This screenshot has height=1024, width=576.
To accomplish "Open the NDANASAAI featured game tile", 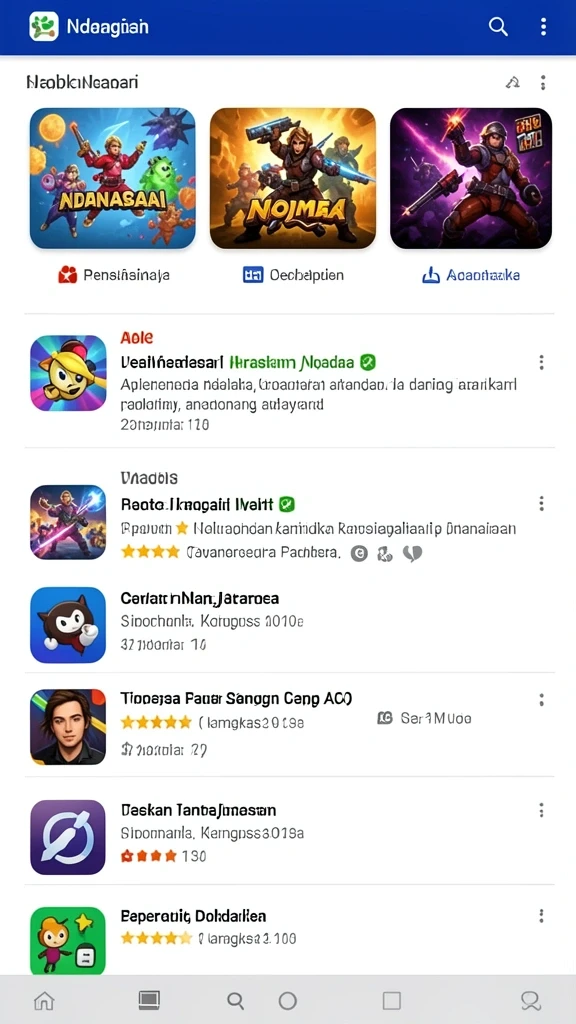I will click(x=112, y=178).
